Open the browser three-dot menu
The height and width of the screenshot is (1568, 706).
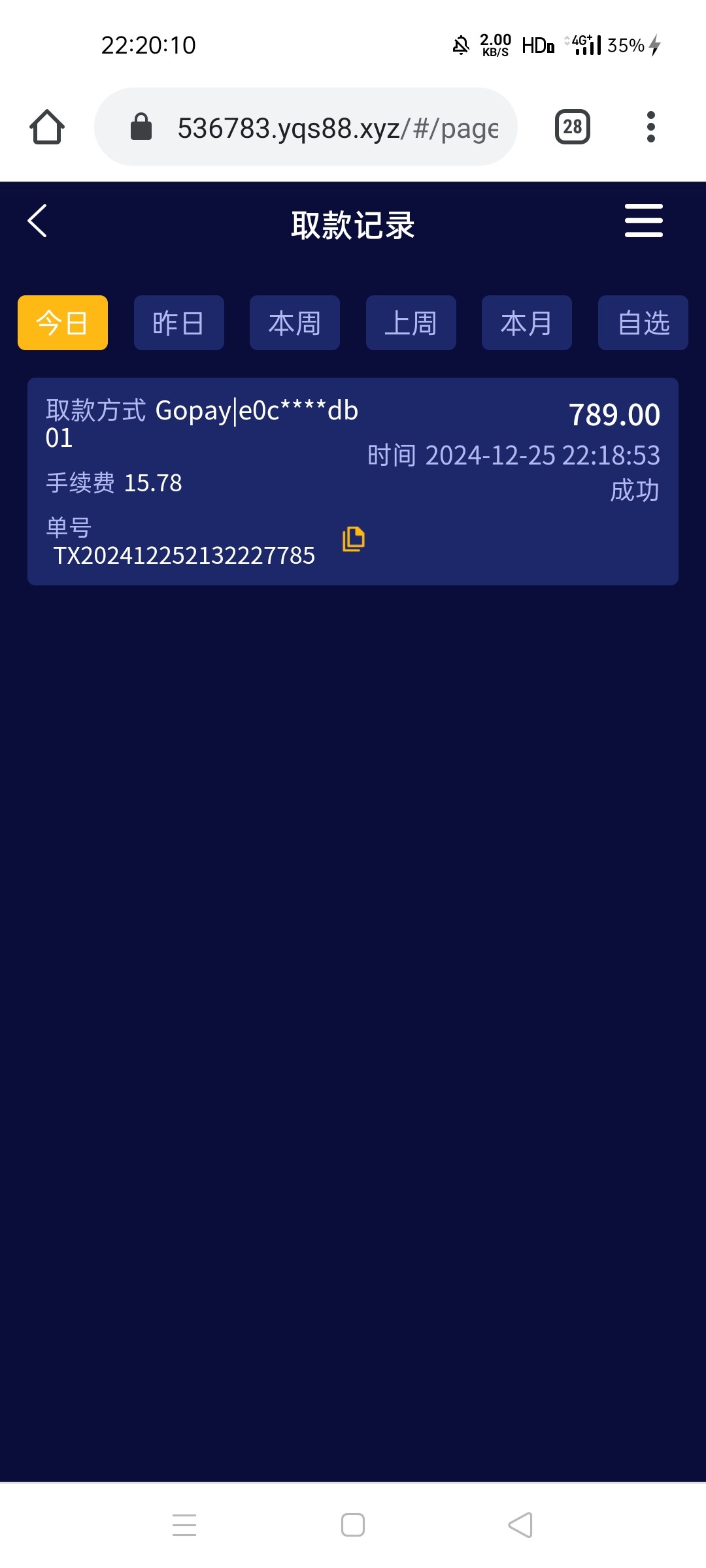pos(650,127)
